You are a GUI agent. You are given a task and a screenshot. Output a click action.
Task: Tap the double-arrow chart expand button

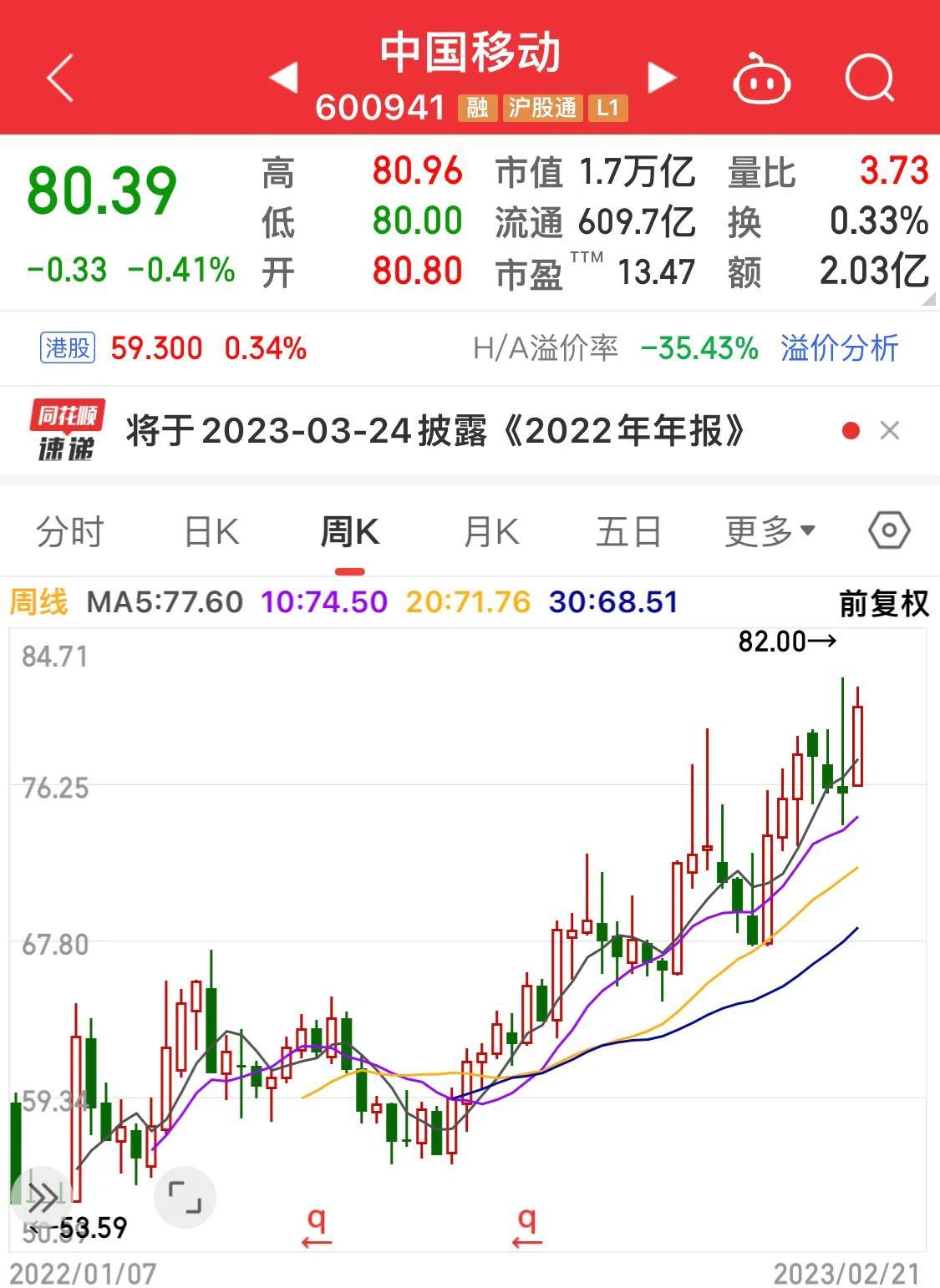[x=42, y=1197]
